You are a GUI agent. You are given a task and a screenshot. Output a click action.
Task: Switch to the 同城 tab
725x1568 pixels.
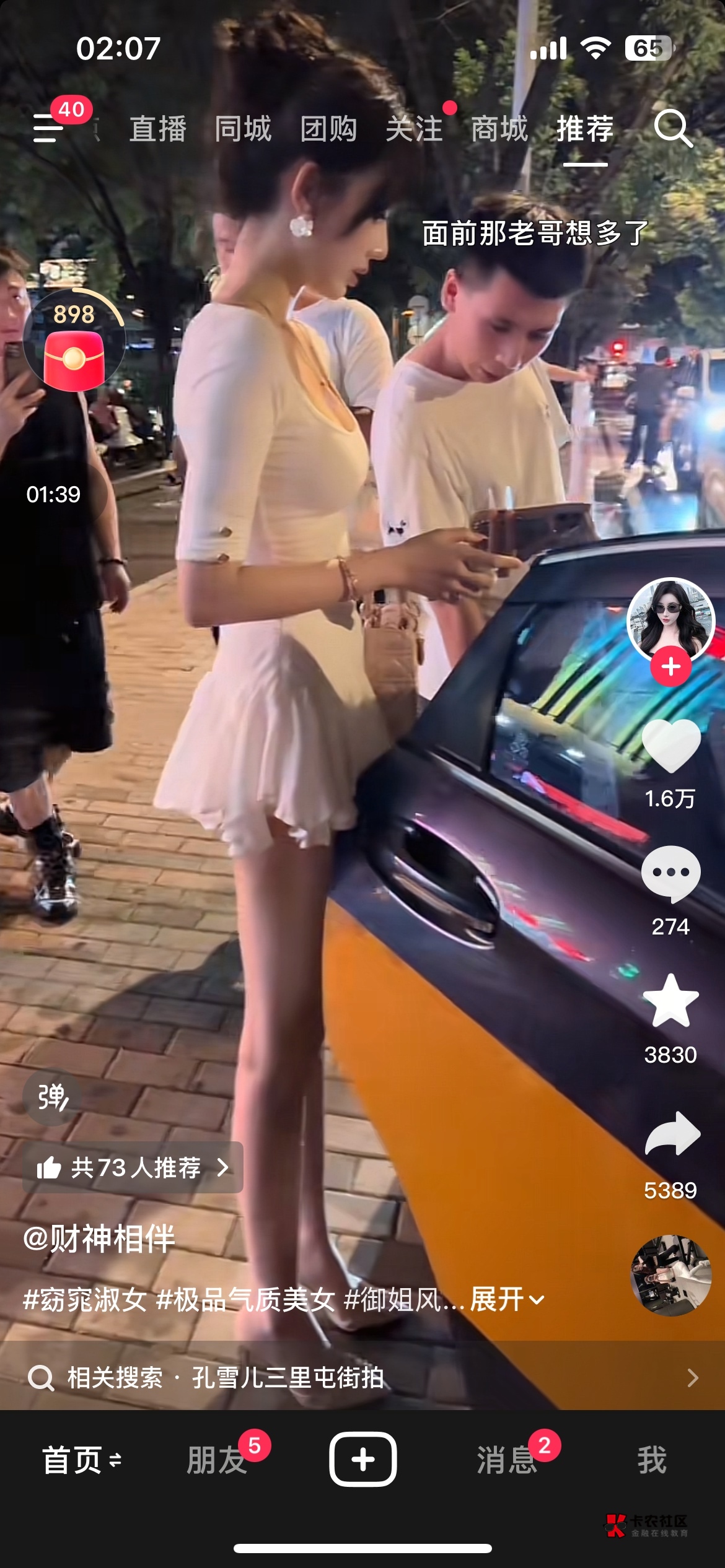point(243,129)
